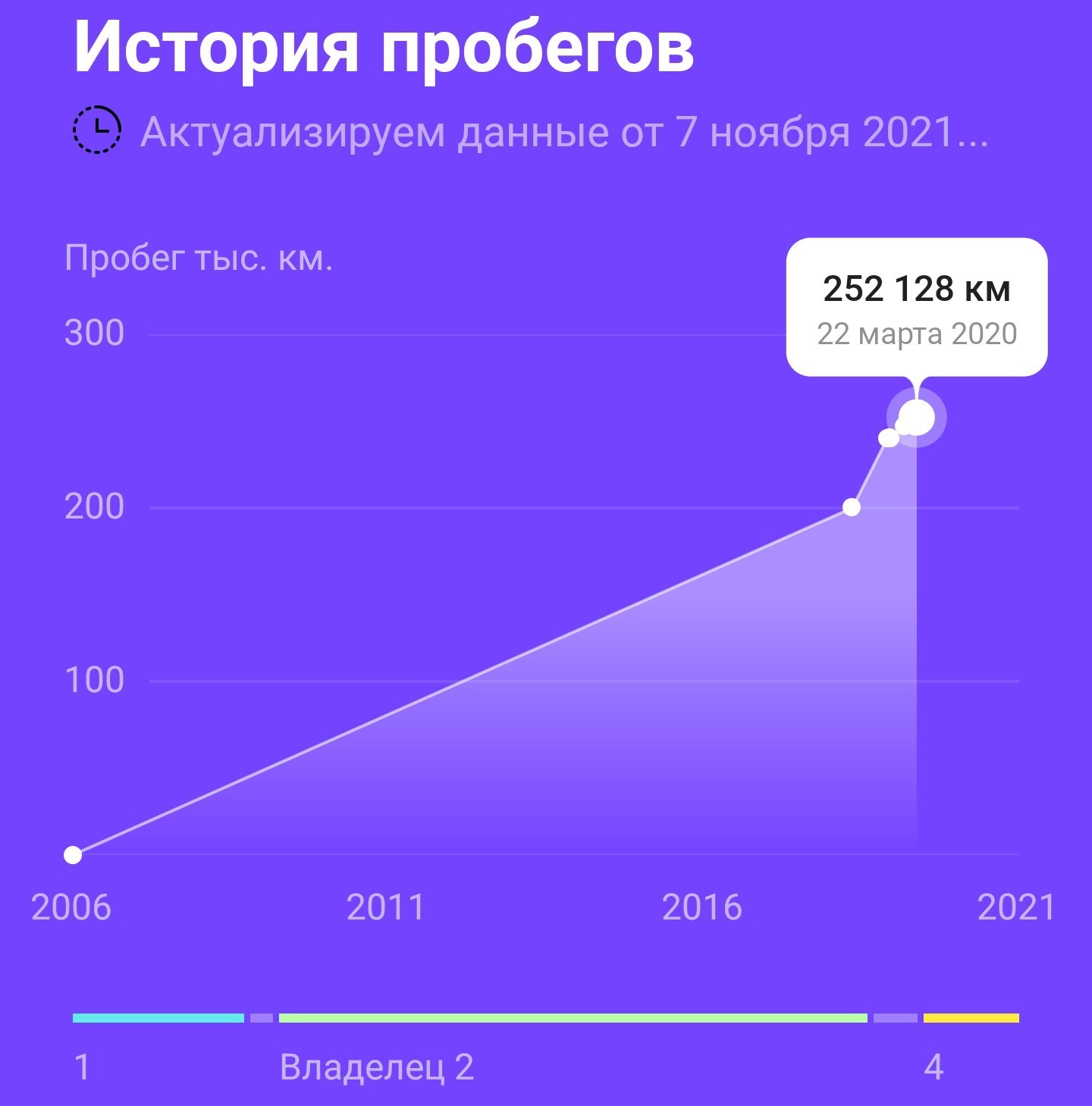Tap the highlighted 252 128 км data point
The image size is (1092, 1106).
(x=917, y=418)
